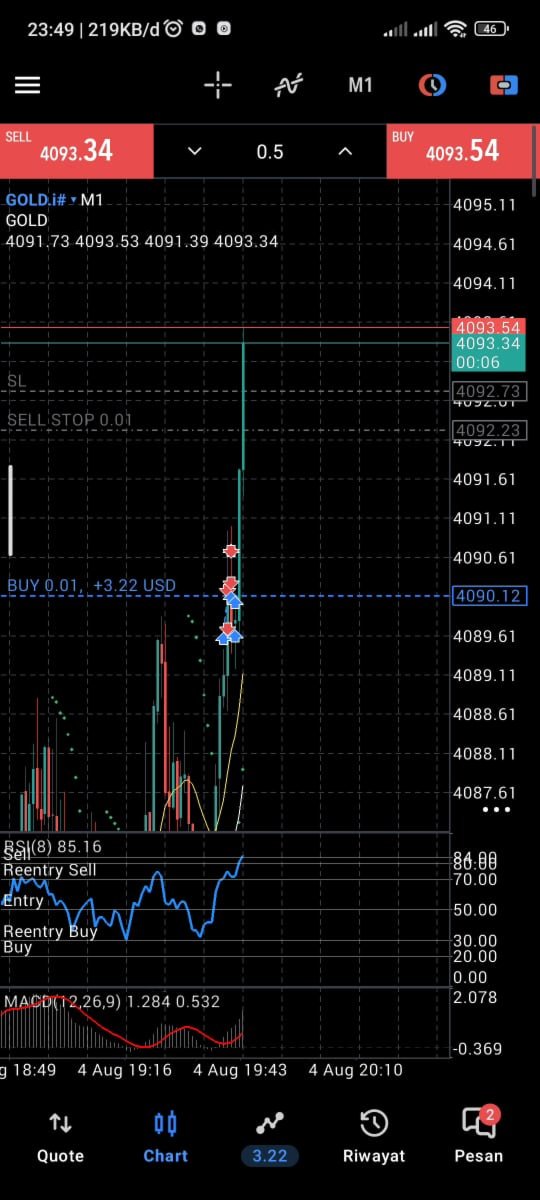This screenshot has width=540, height=1200.
Task: Change the M1 timeframe
Action: 360,85
